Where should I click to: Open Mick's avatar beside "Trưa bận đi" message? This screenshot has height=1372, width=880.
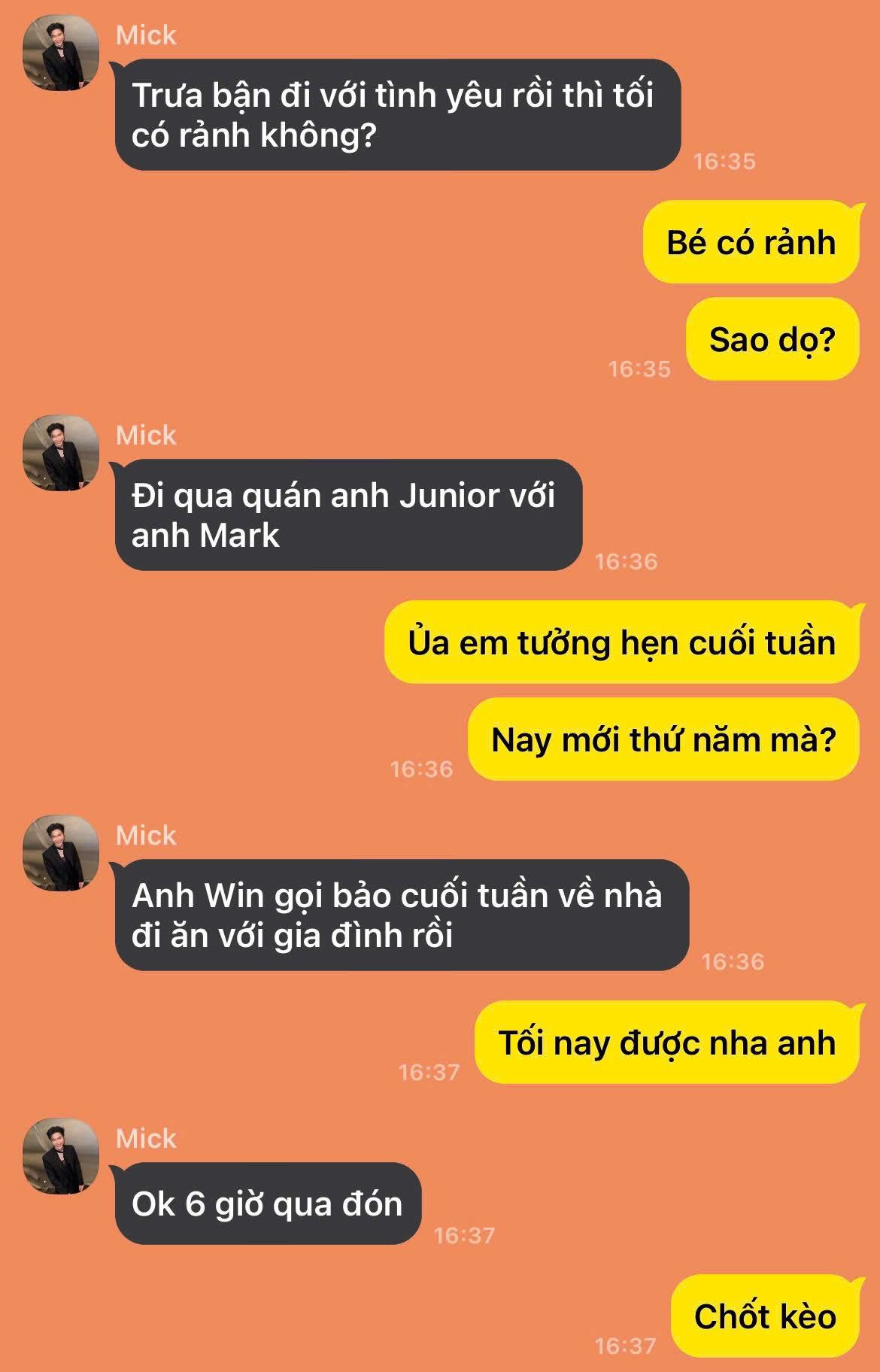pyautogui.click(x=61, y=53)
